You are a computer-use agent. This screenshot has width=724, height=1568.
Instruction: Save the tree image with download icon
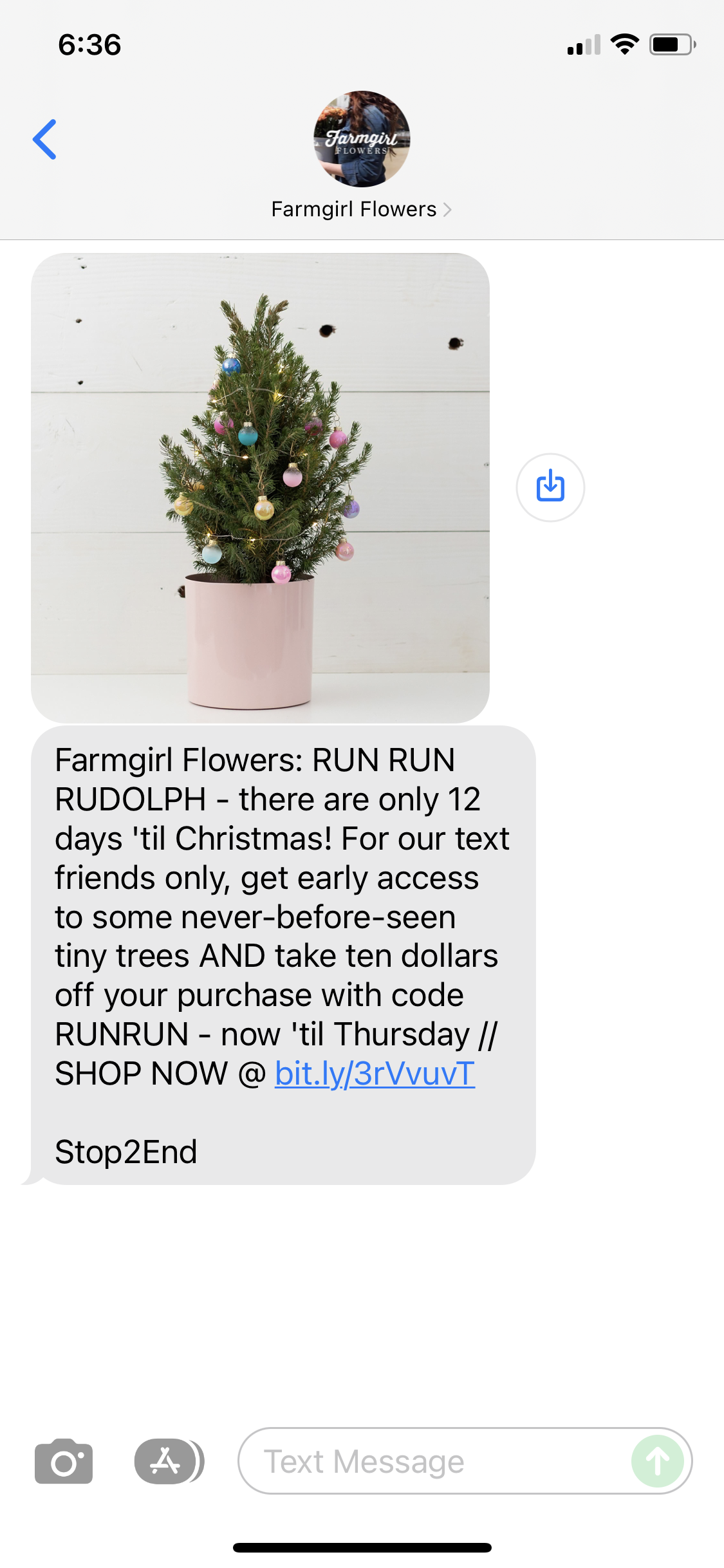(x=550, y=487)
